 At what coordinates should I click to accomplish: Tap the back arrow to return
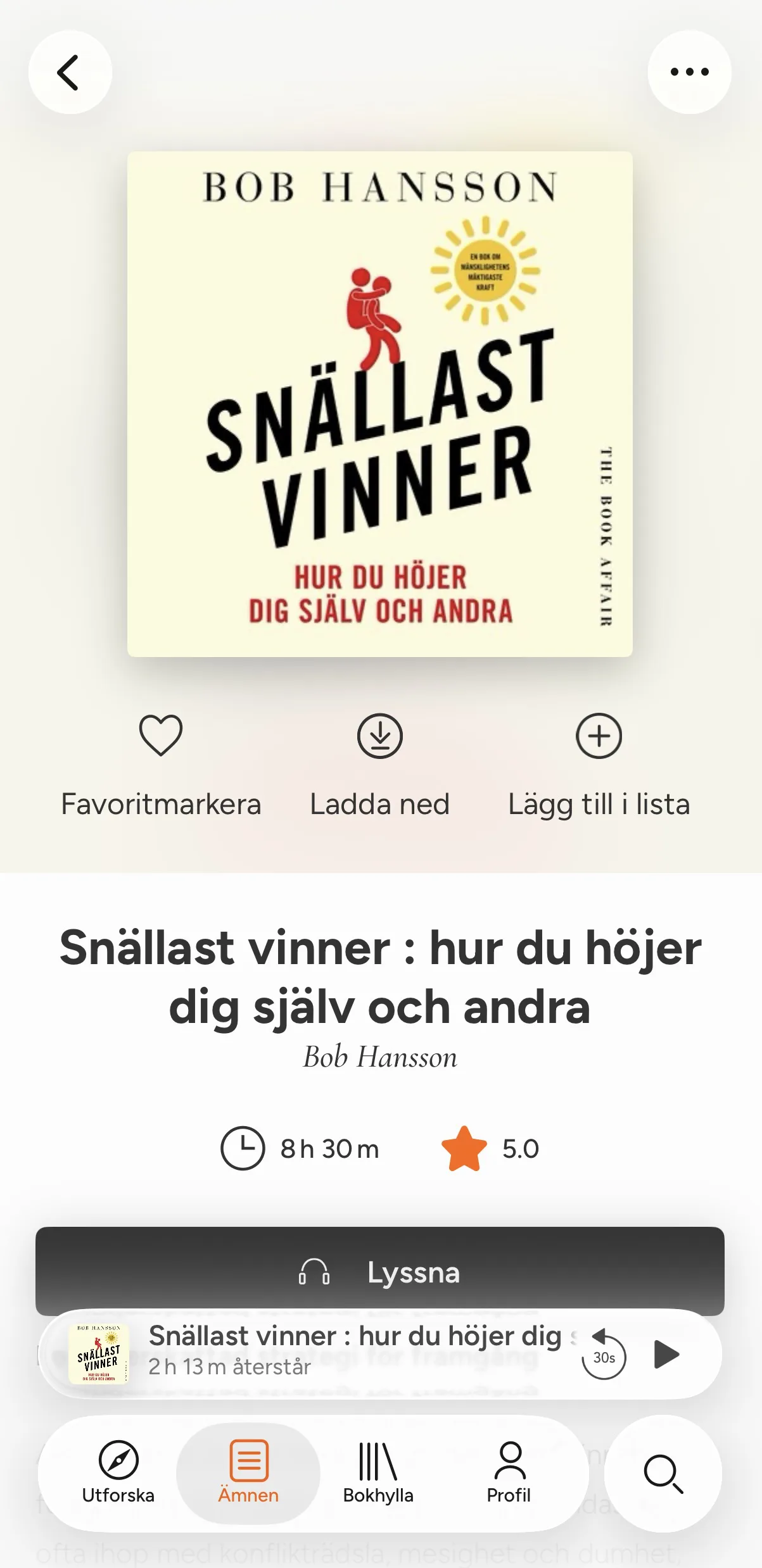[x=71, y=72]
